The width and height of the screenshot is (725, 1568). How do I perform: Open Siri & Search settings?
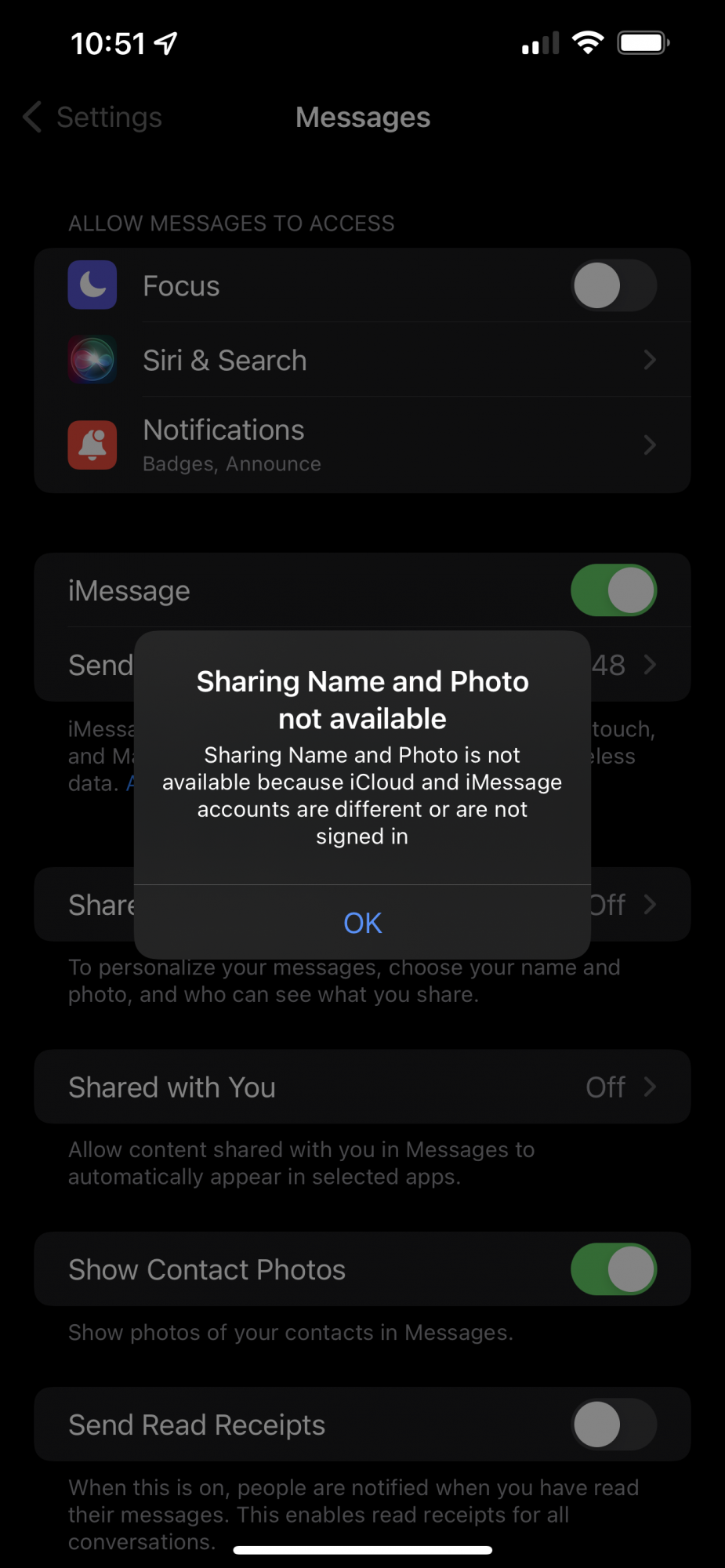362,361
